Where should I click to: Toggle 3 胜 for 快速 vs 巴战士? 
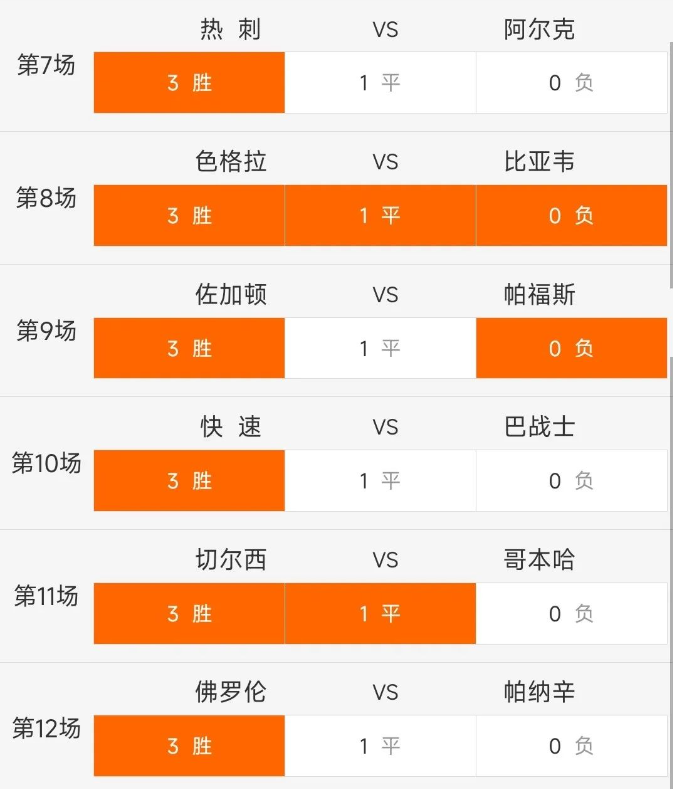coord(189,481)
